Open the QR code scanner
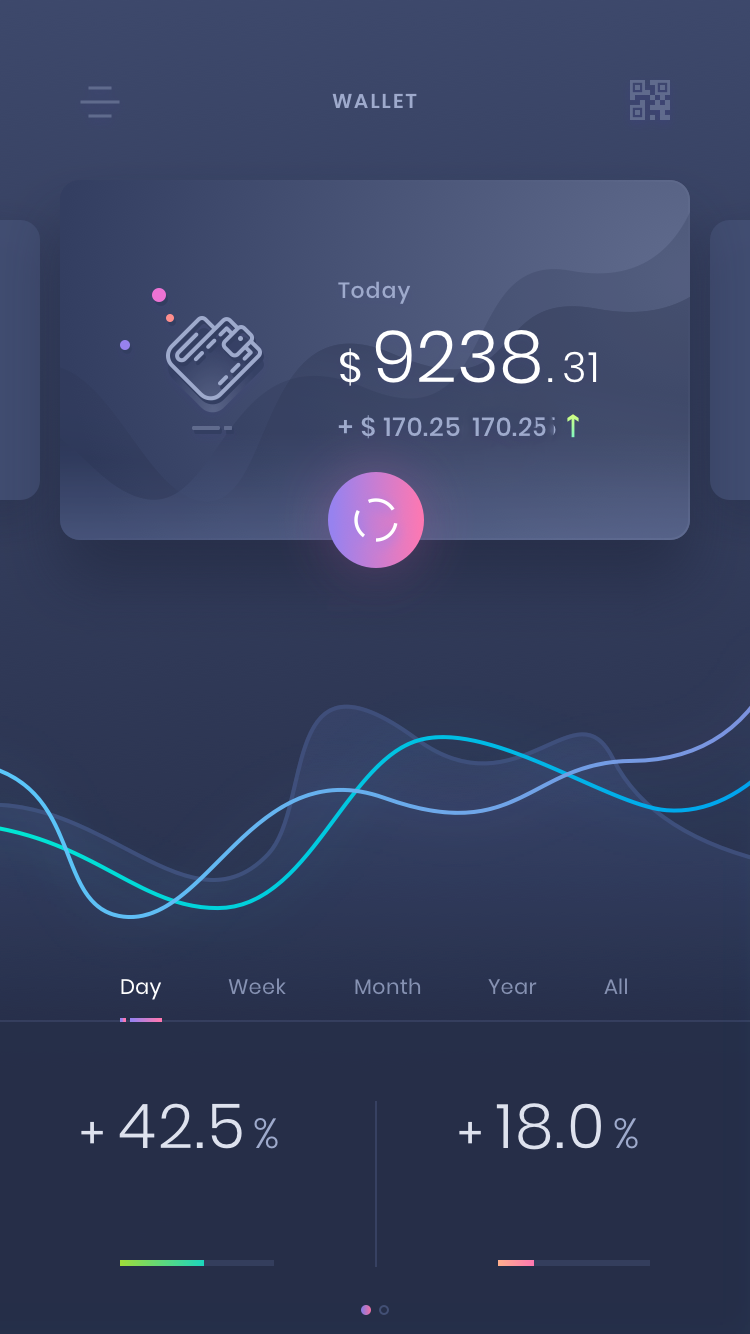The image size is (750, 1334). [650, 100]
